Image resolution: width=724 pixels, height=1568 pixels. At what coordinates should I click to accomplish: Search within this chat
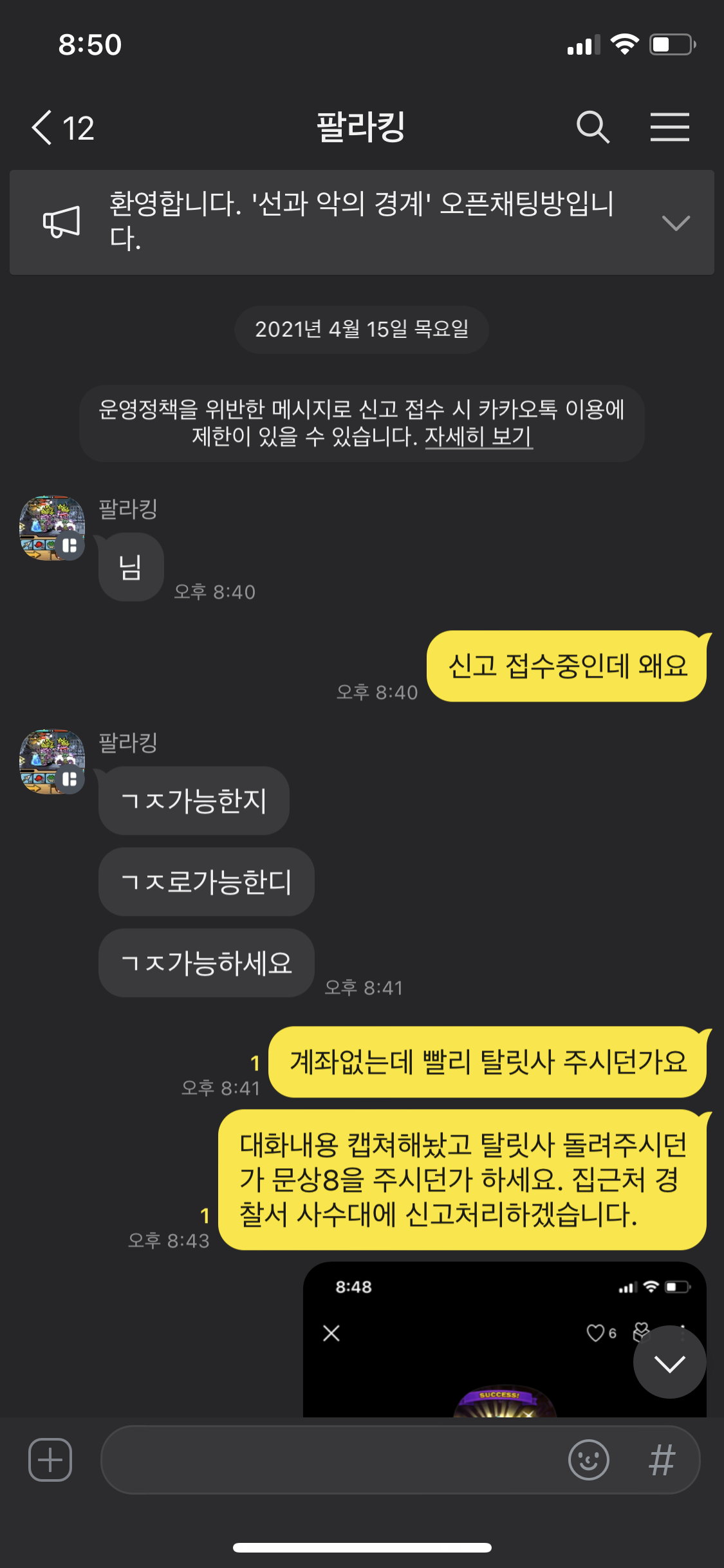592,127
